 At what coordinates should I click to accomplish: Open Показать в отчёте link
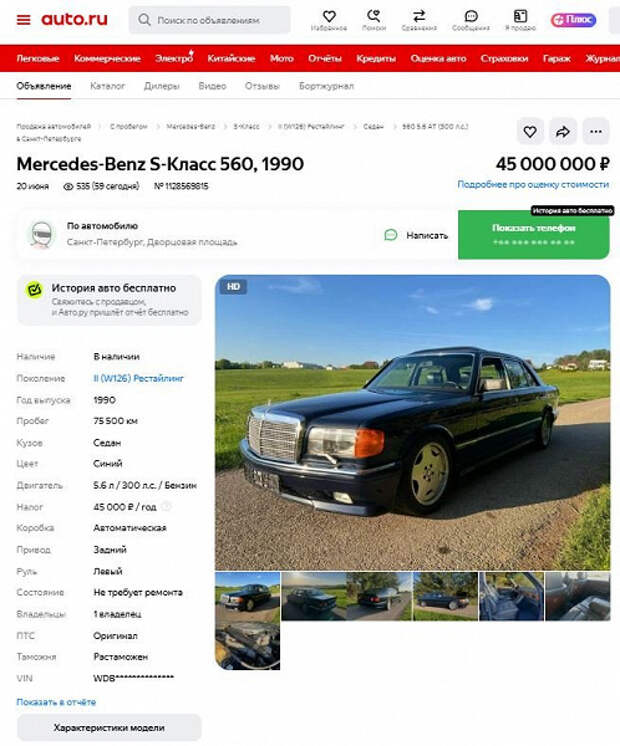click(56, 702)
